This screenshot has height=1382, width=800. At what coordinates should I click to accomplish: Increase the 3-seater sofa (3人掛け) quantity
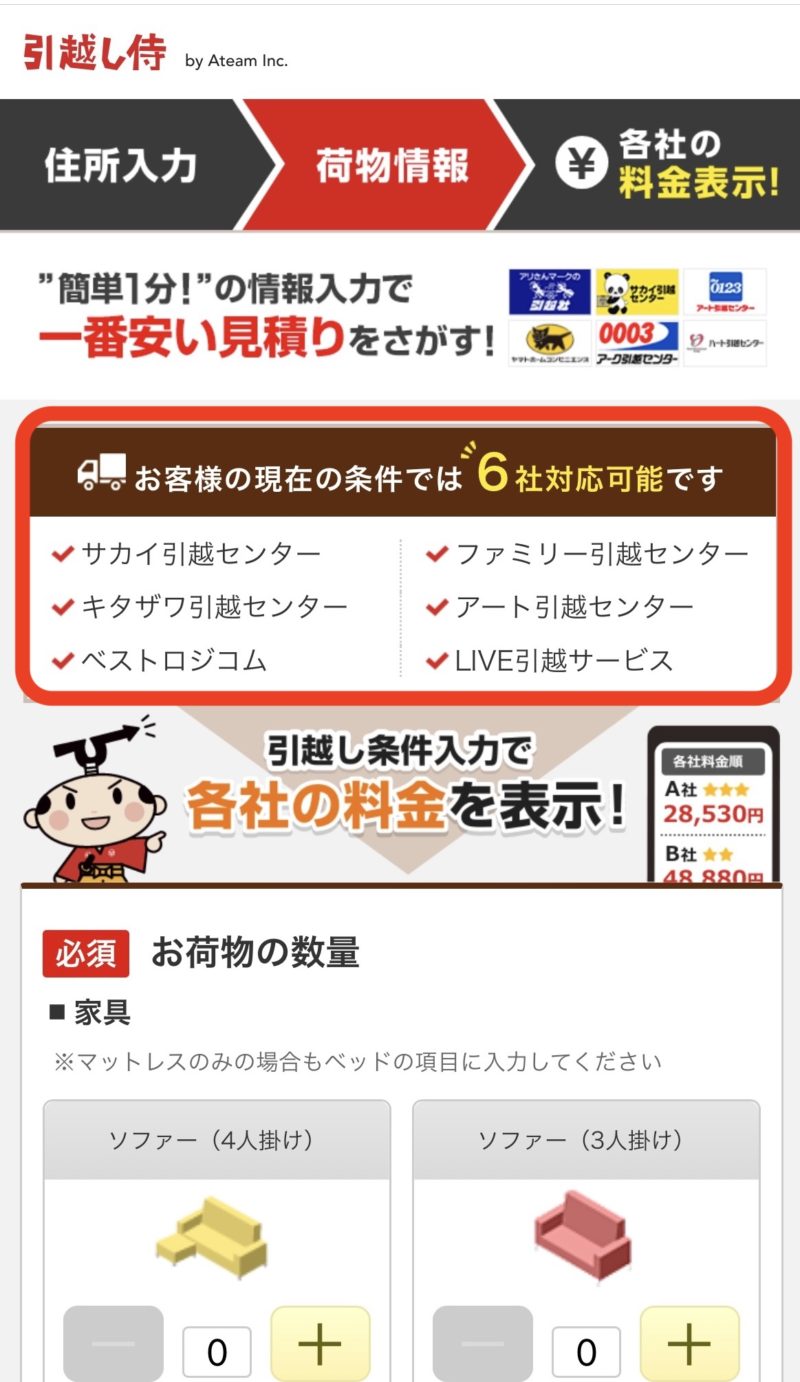689,1344
